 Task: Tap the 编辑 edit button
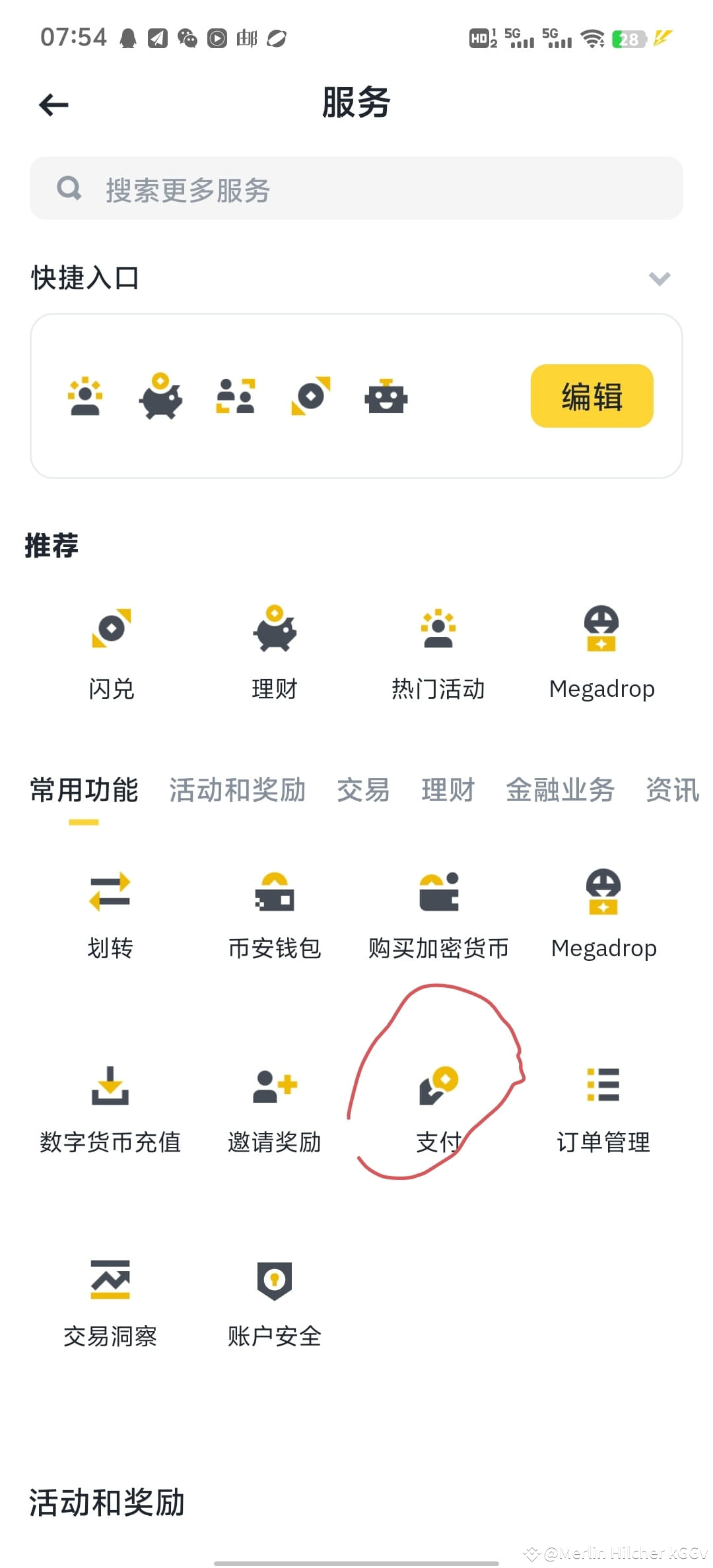click(591, 396)
